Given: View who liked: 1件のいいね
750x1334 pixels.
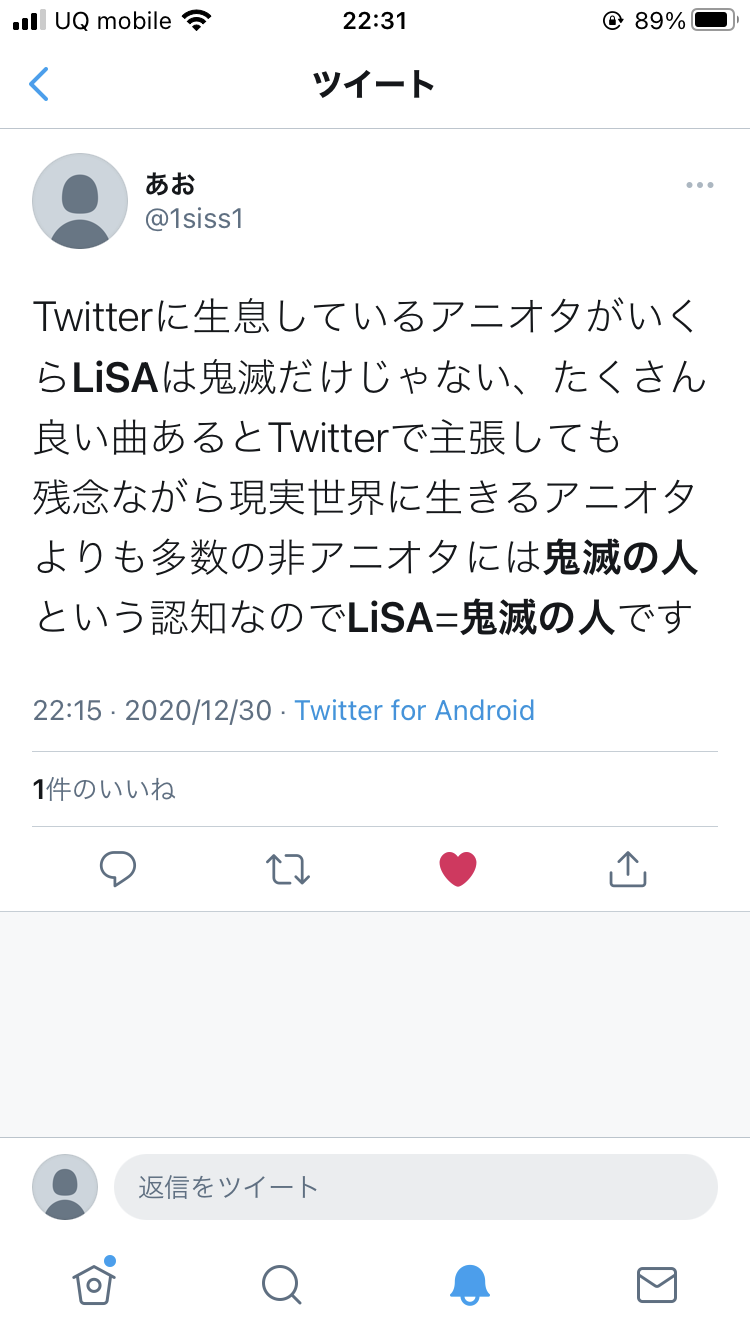Looking at the screenshot, I should click(104, 789).
